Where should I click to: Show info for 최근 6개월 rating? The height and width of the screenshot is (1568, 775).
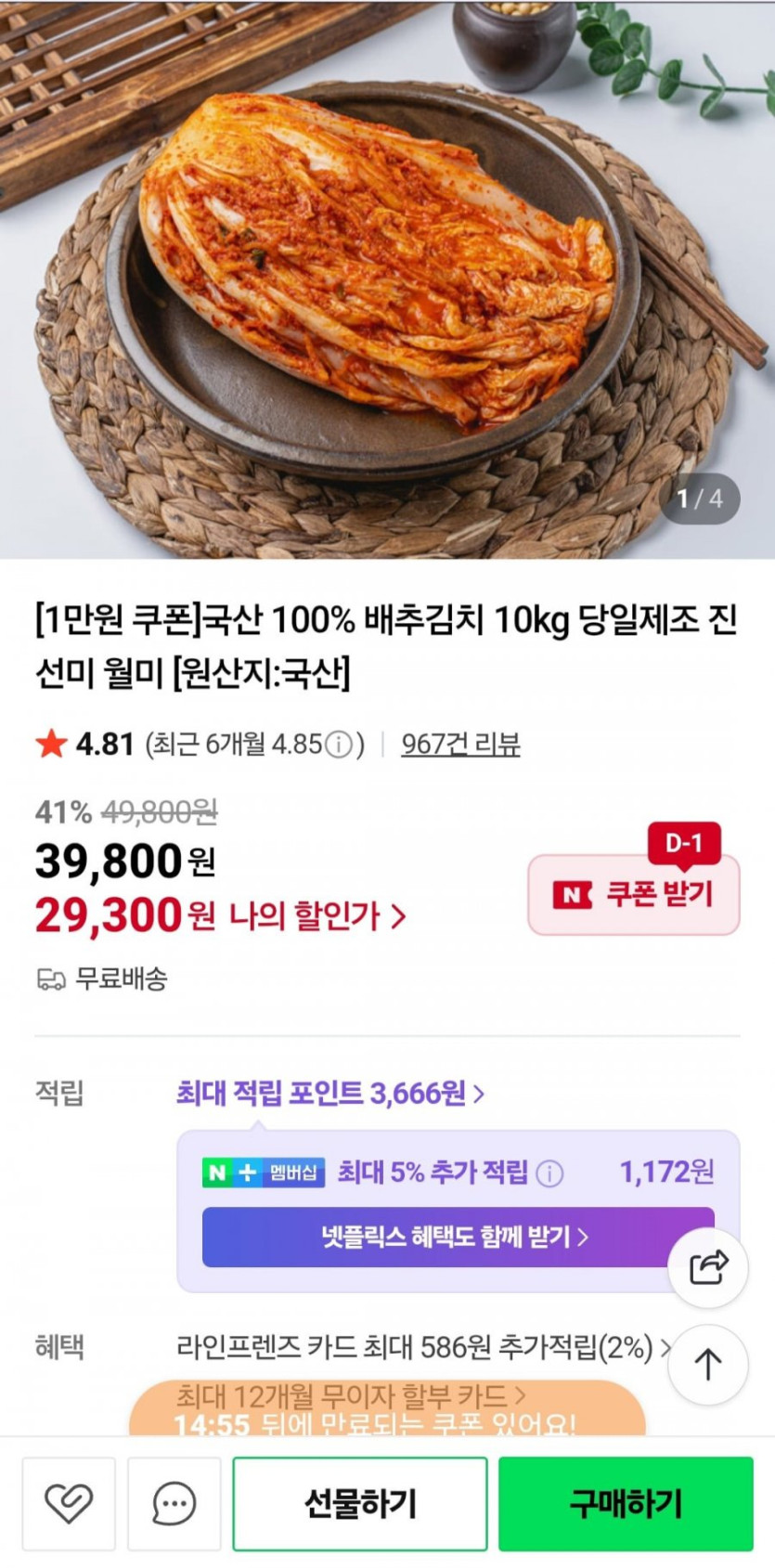pos(341,745)
